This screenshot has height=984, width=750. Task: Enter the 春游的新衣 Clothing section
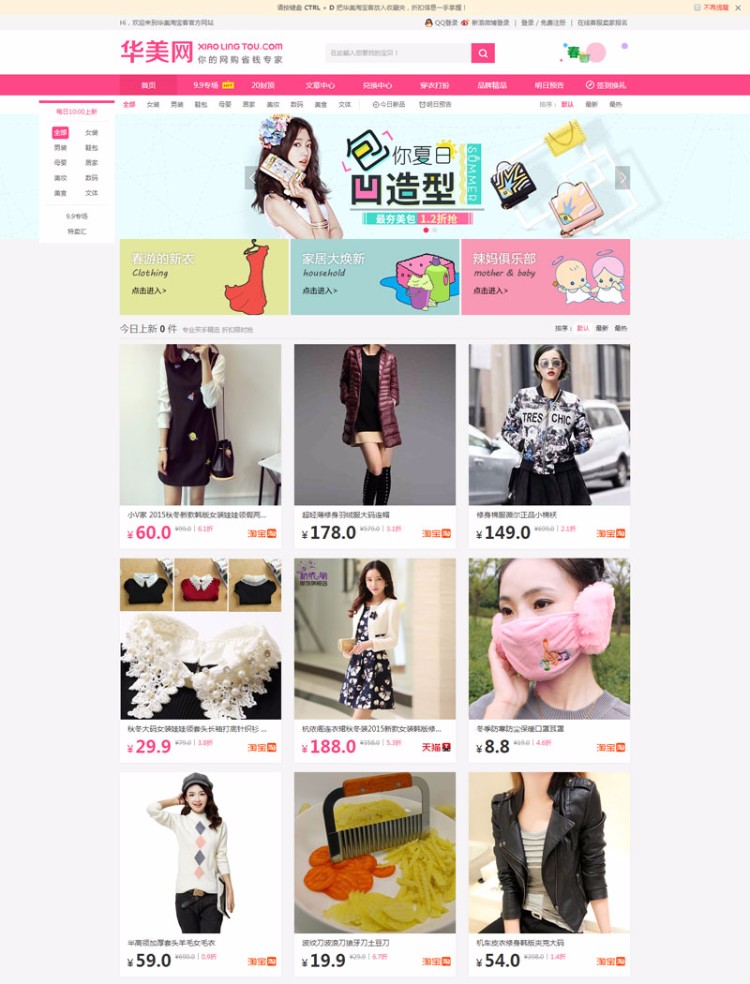[x=204, y=277]
